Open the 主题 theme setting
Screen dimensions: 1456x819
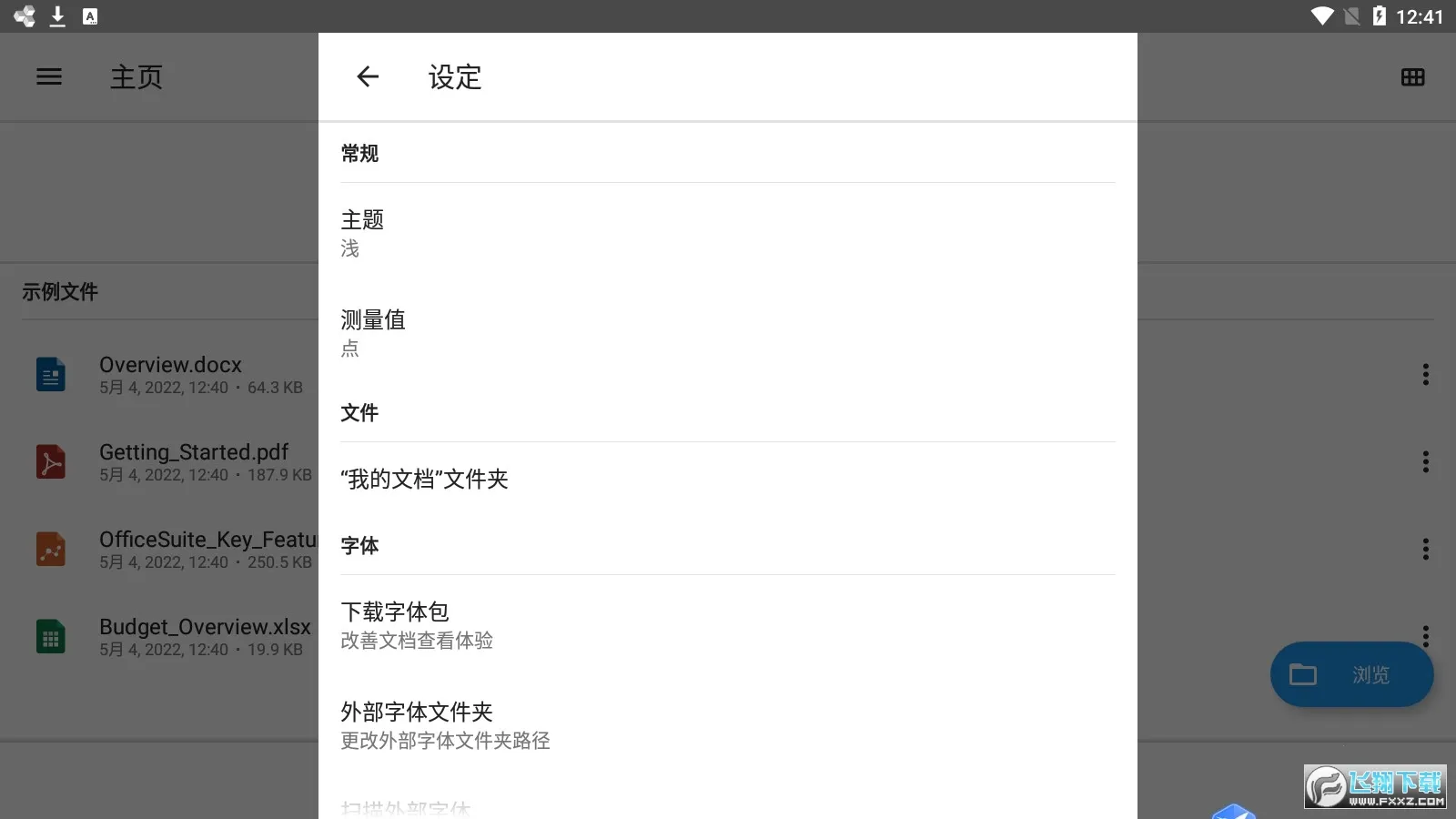pos(726,233)
